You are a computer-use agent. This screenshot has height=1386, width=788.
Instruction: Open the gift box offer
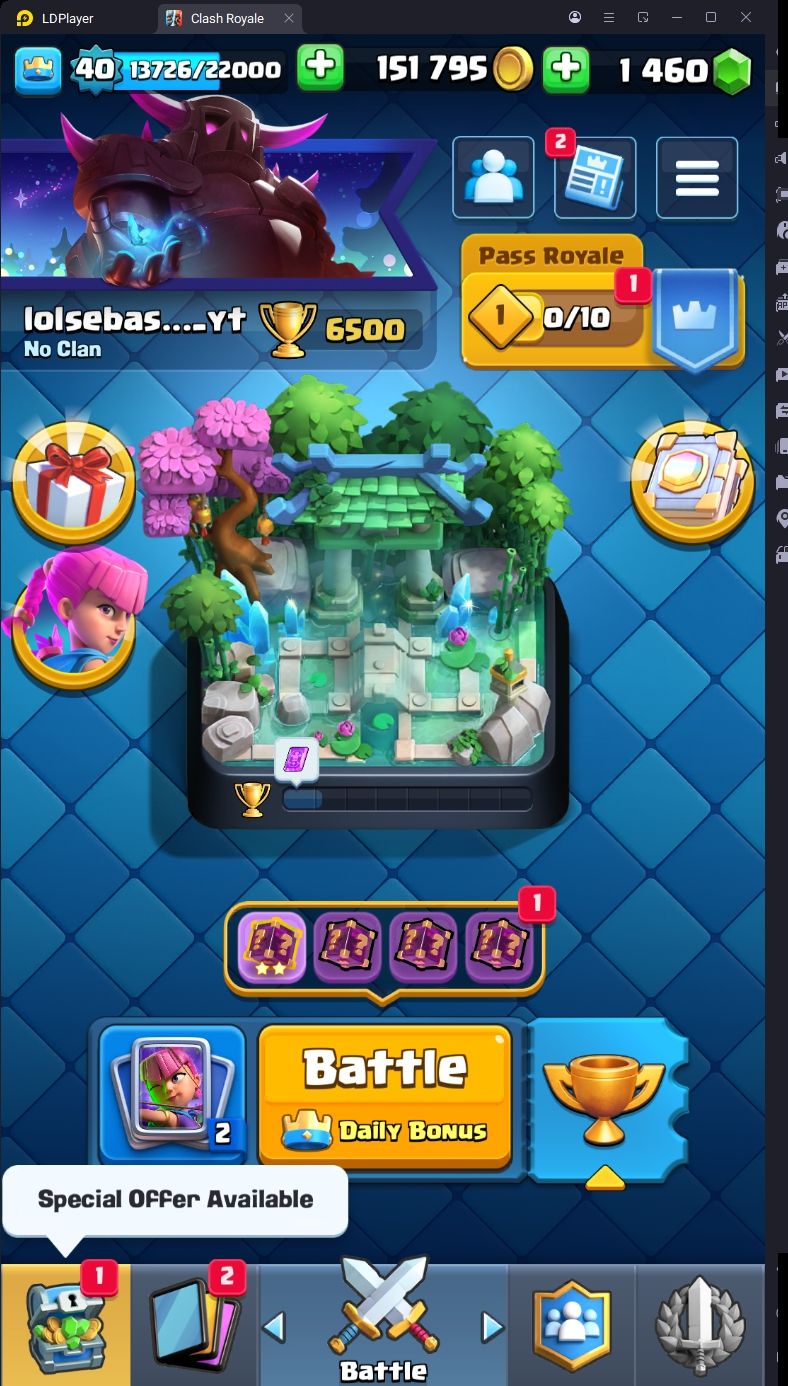[x=73, y=481]
